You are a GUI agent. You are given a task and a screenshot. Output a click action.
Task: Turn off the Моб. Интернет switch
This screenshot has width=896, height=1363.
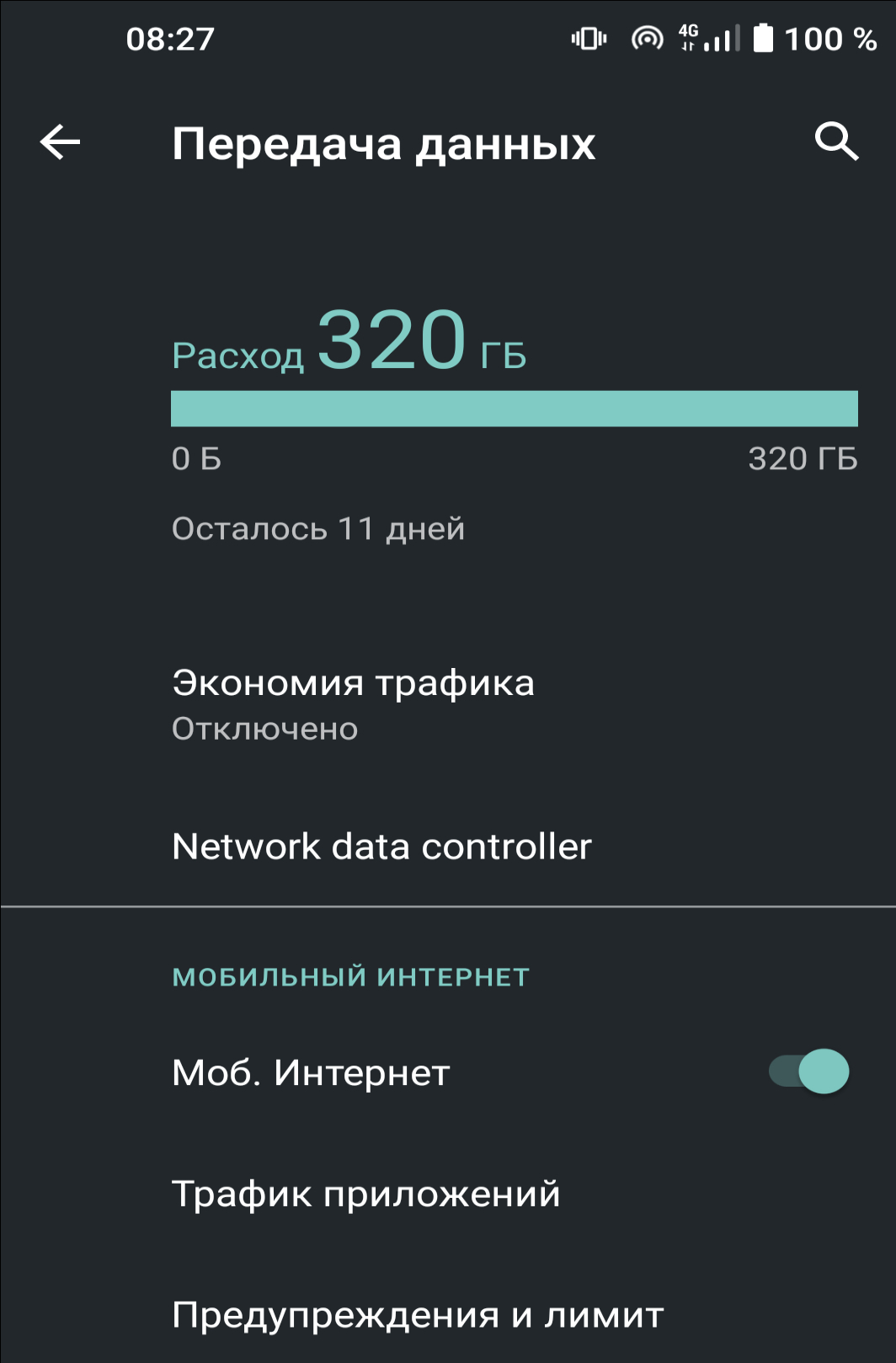coord(808,1072)
